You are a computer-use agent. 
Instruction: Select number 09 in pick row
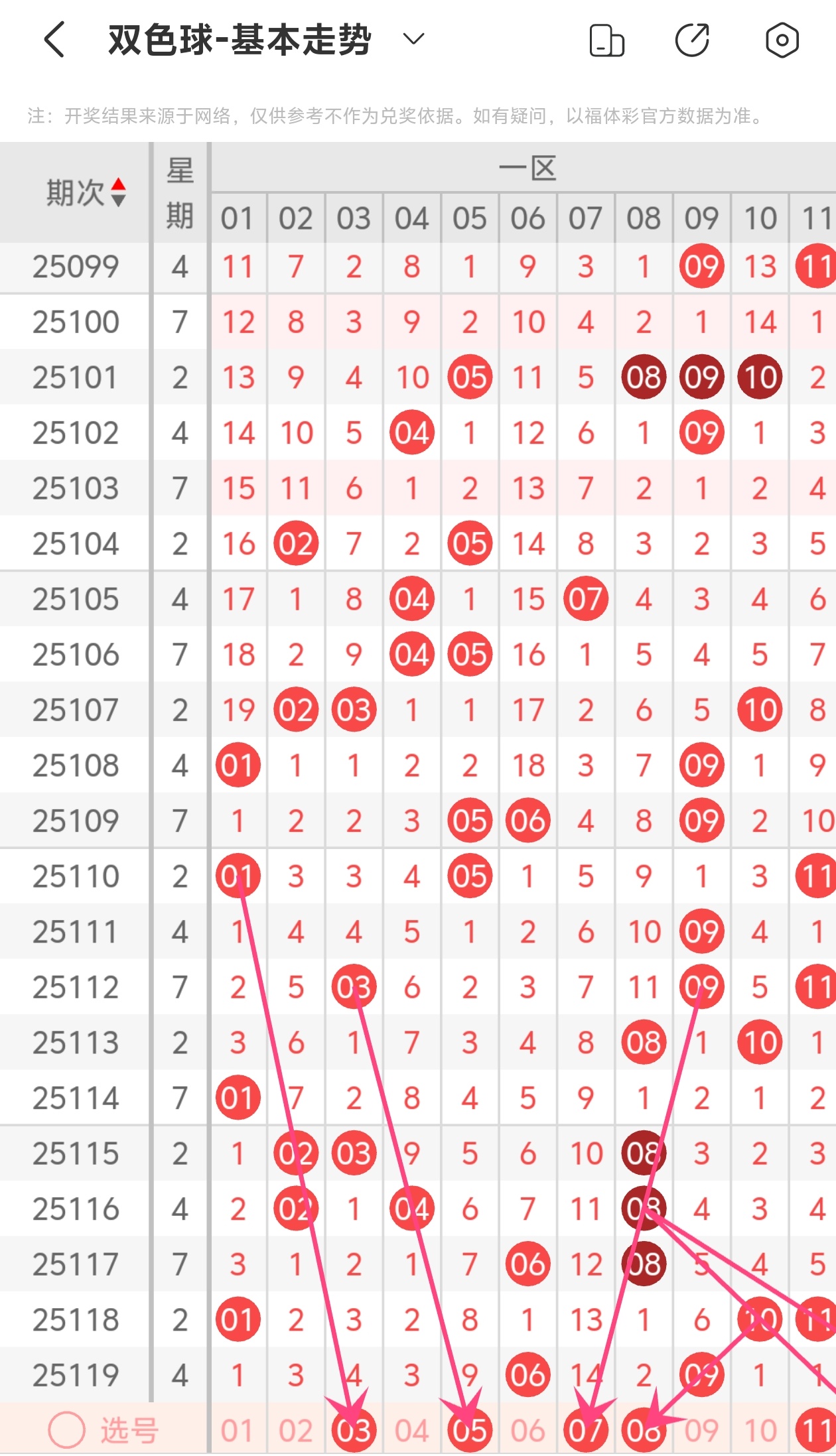click(701, 1431)
